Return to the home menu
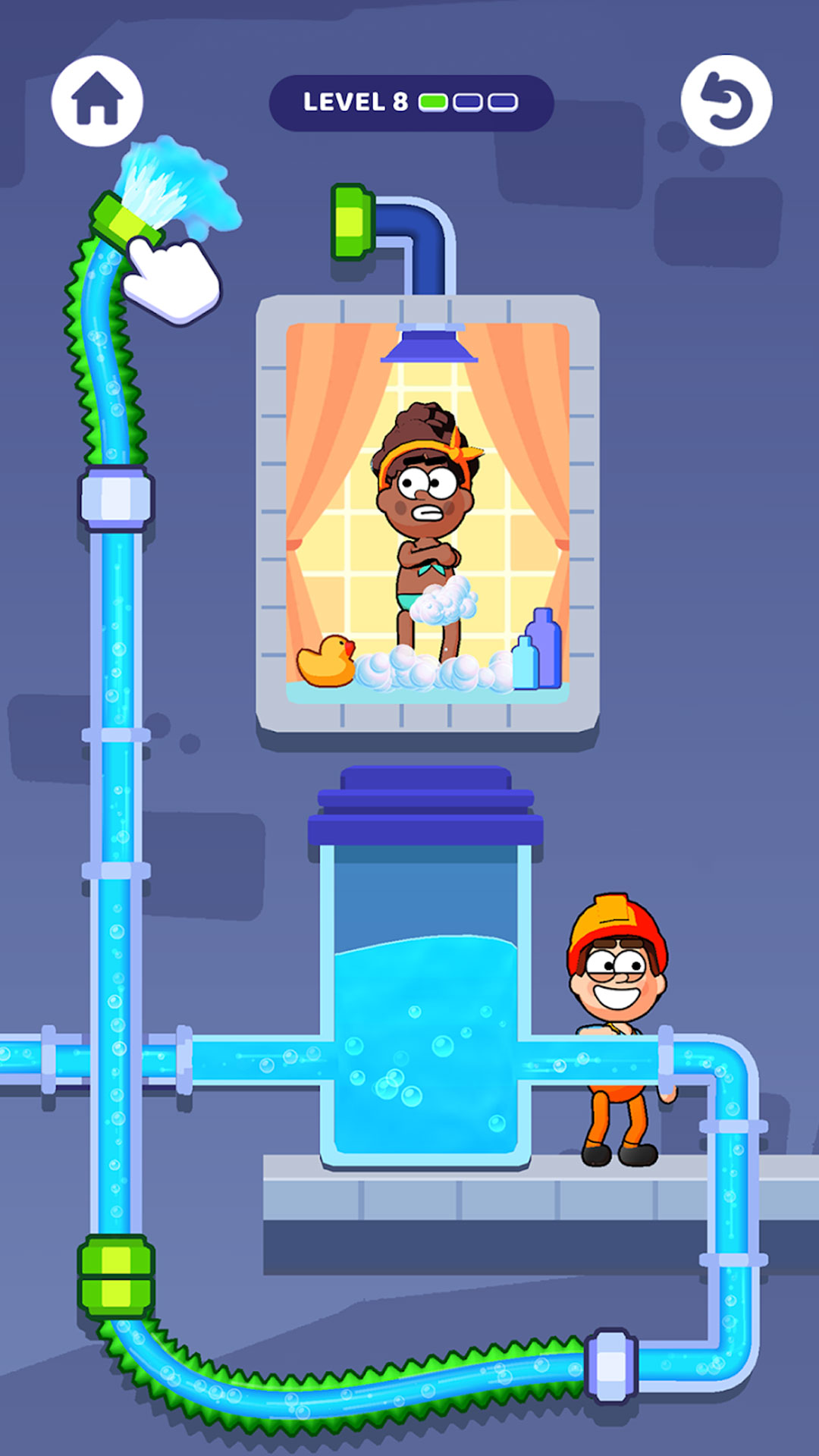819x1456 pixels. coord(97,100)
